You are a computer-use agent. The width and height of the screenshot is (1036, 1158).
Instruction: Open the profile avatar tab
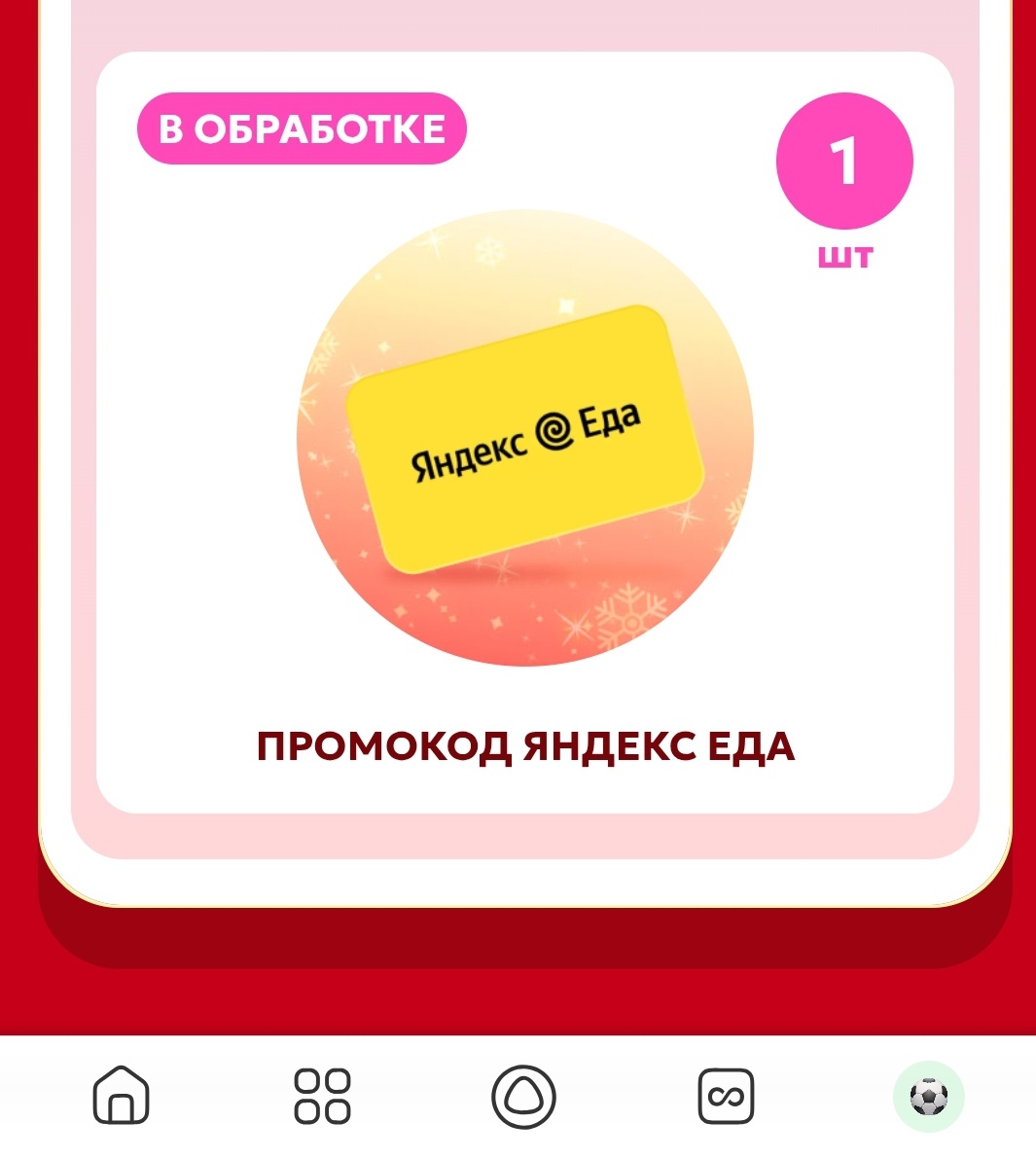pos(928,1097)
